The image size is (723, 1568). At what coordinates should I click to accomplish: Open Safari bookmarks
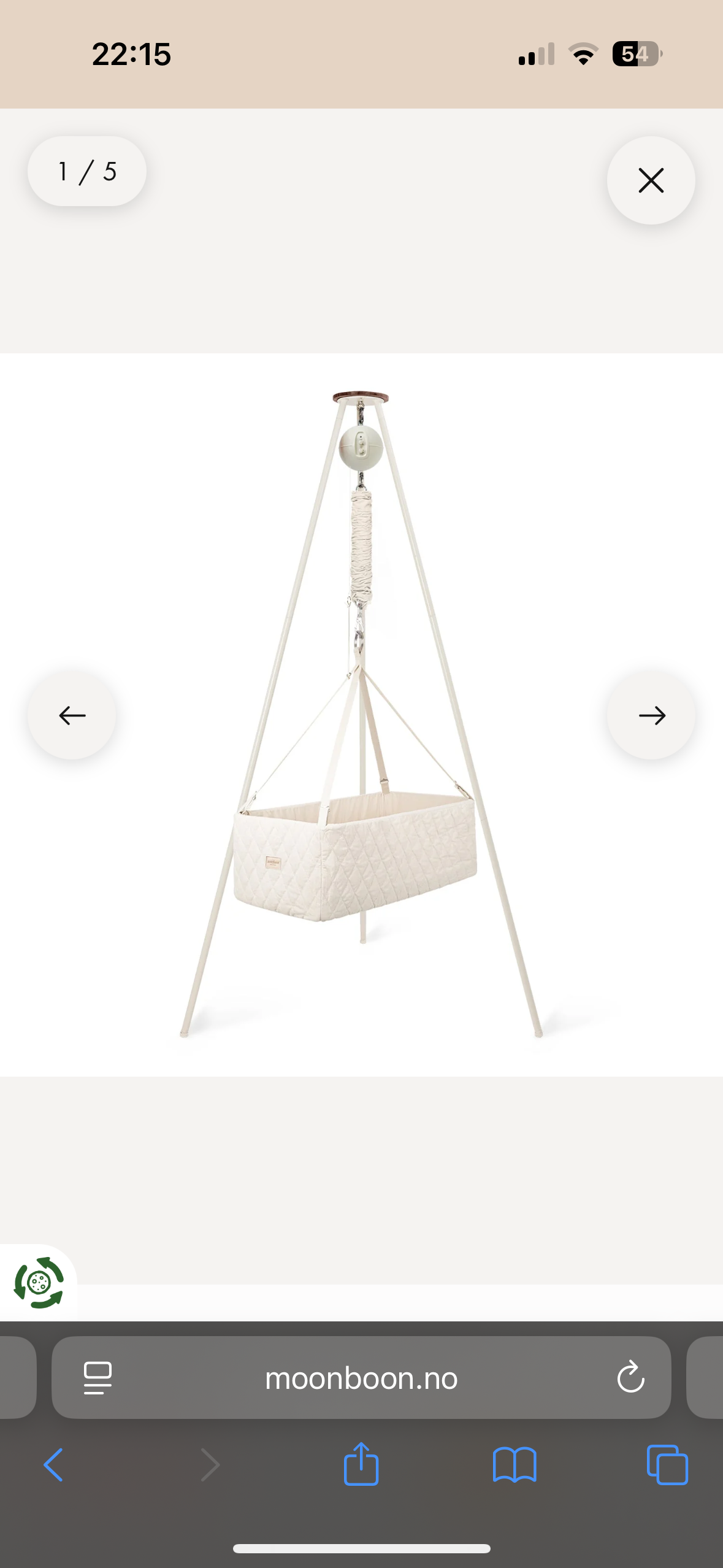pyautogui.click(x=515, y=1465)
